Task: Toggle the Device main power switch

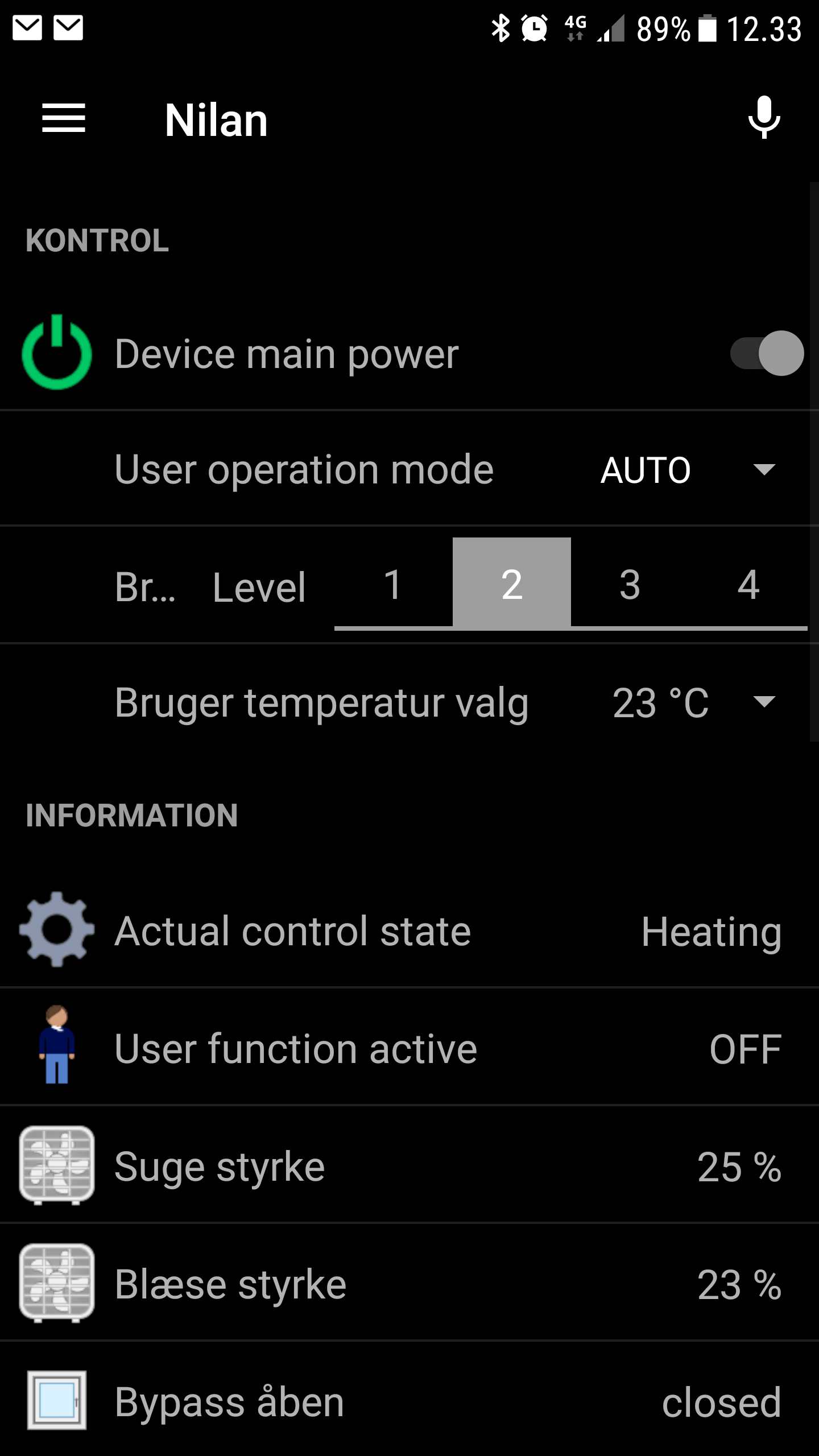Action: 766,353
